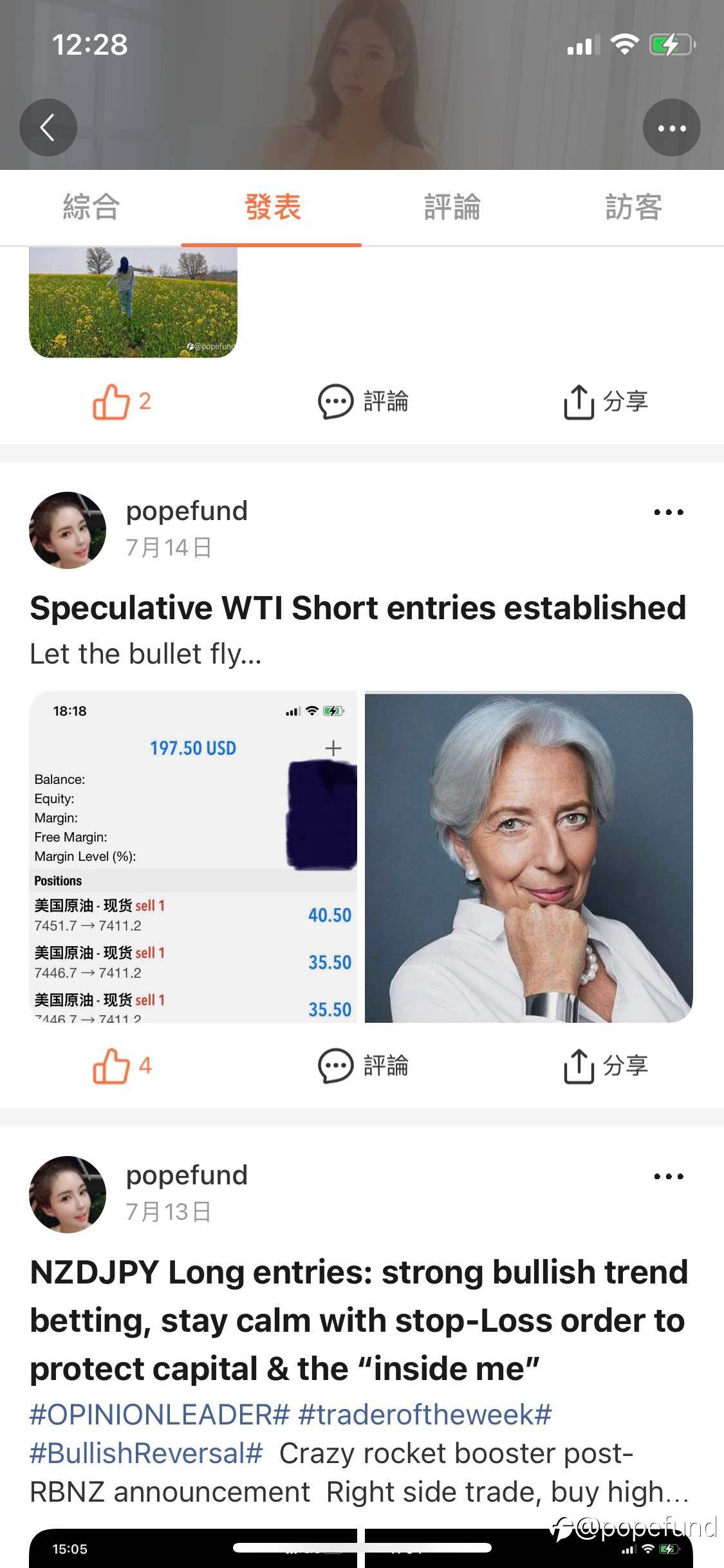Open the #BullishReversal# hashtag

click(x=146, y=1453)
